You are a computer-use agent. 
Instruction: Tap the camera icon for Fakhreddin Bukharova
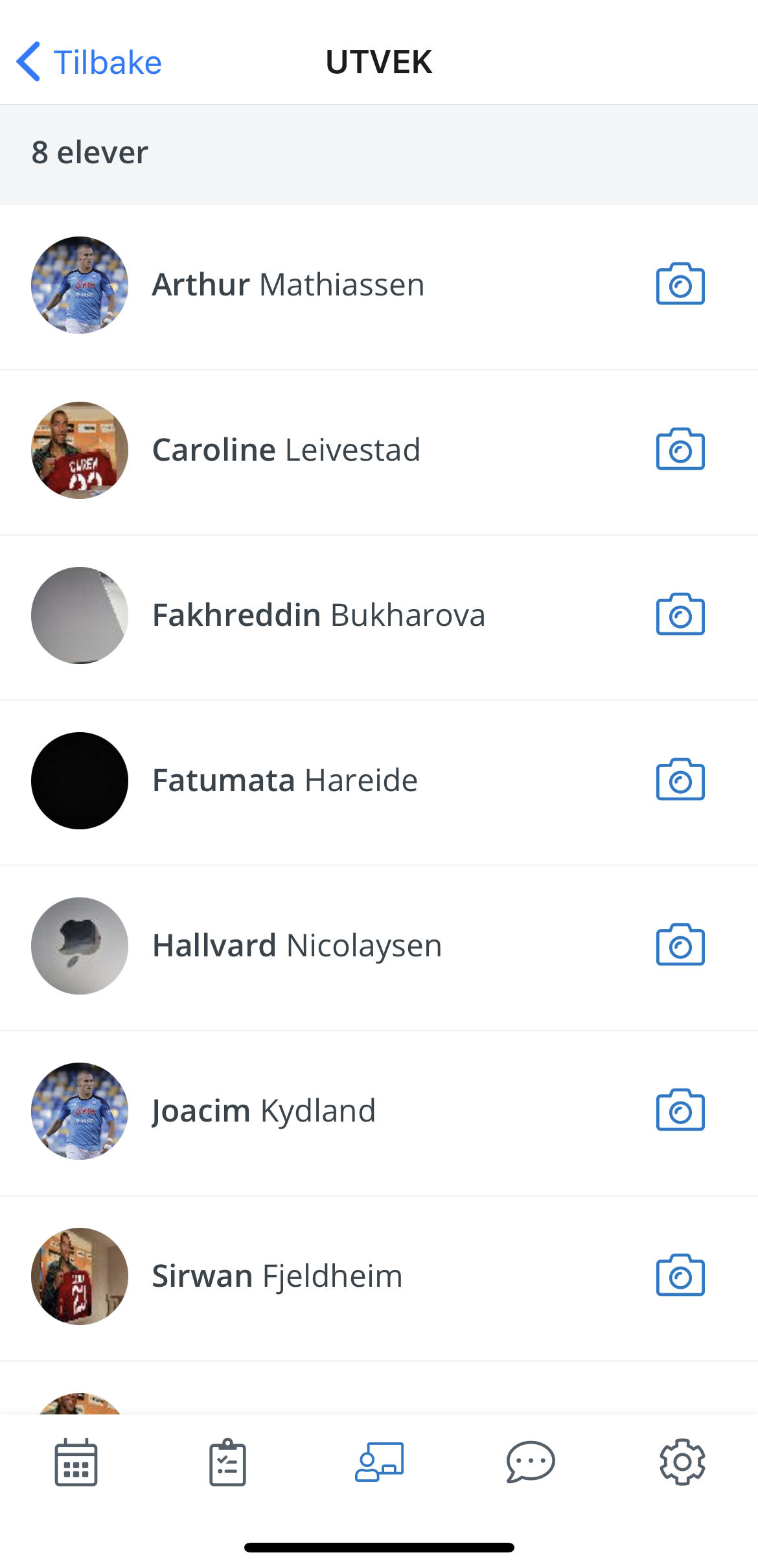pos(680,615)
